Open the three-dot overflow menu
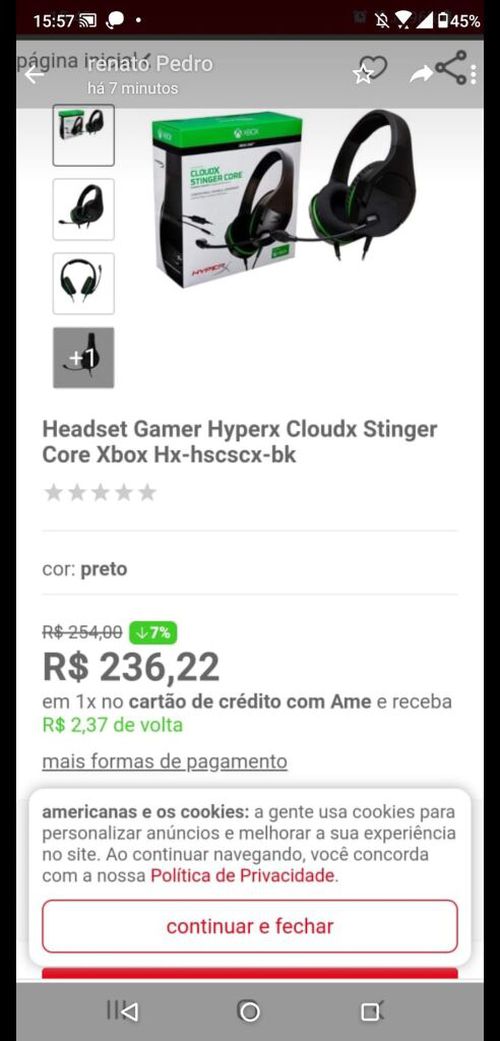 point(473,74)
